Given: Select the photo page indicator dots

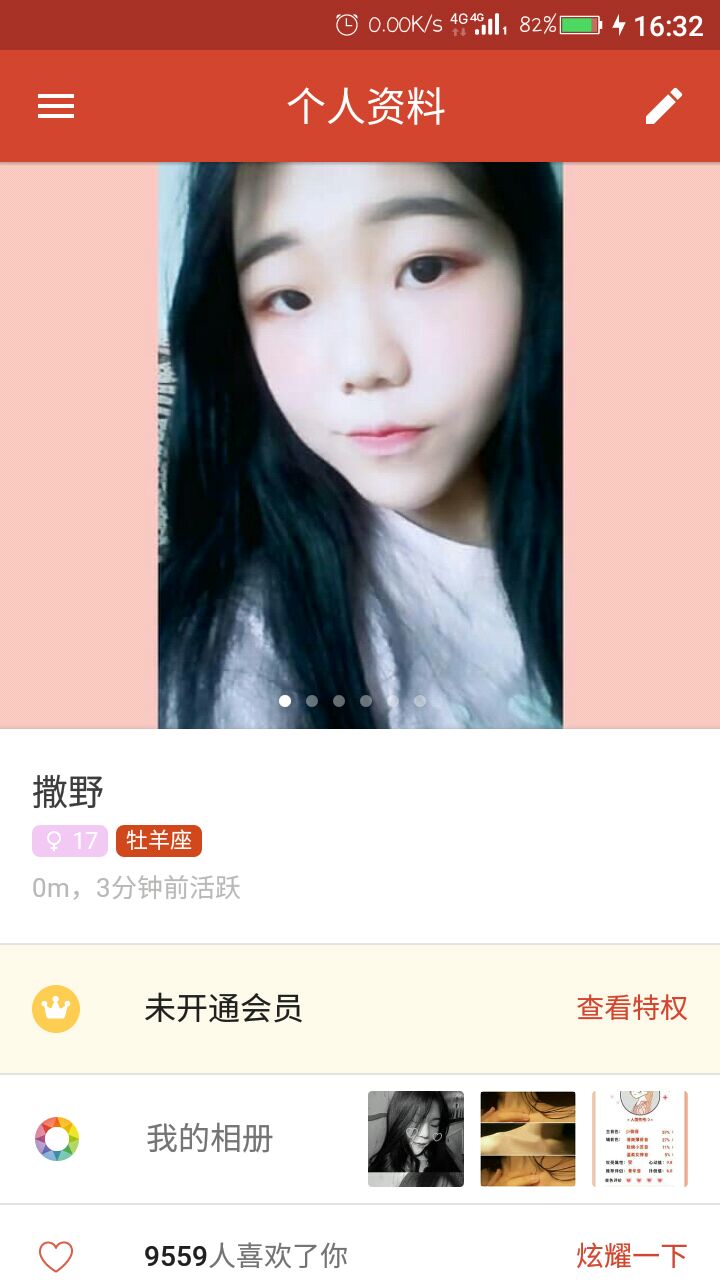Looking at the screenshot, I should (x=352, y=701).
